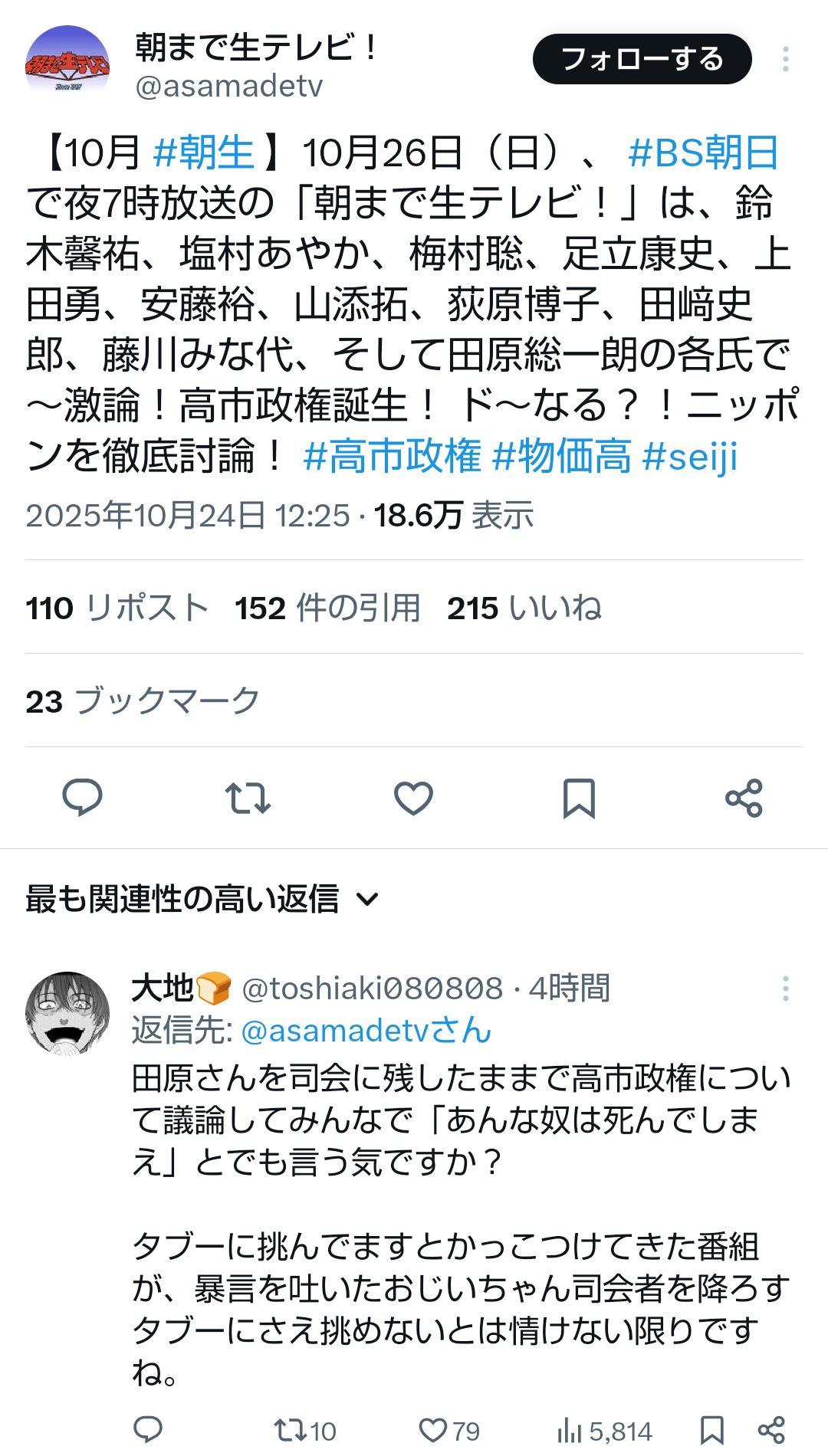Screen dimensions: 828x1456
Task: View the 215 いいね list
Action: pos(524,608)
